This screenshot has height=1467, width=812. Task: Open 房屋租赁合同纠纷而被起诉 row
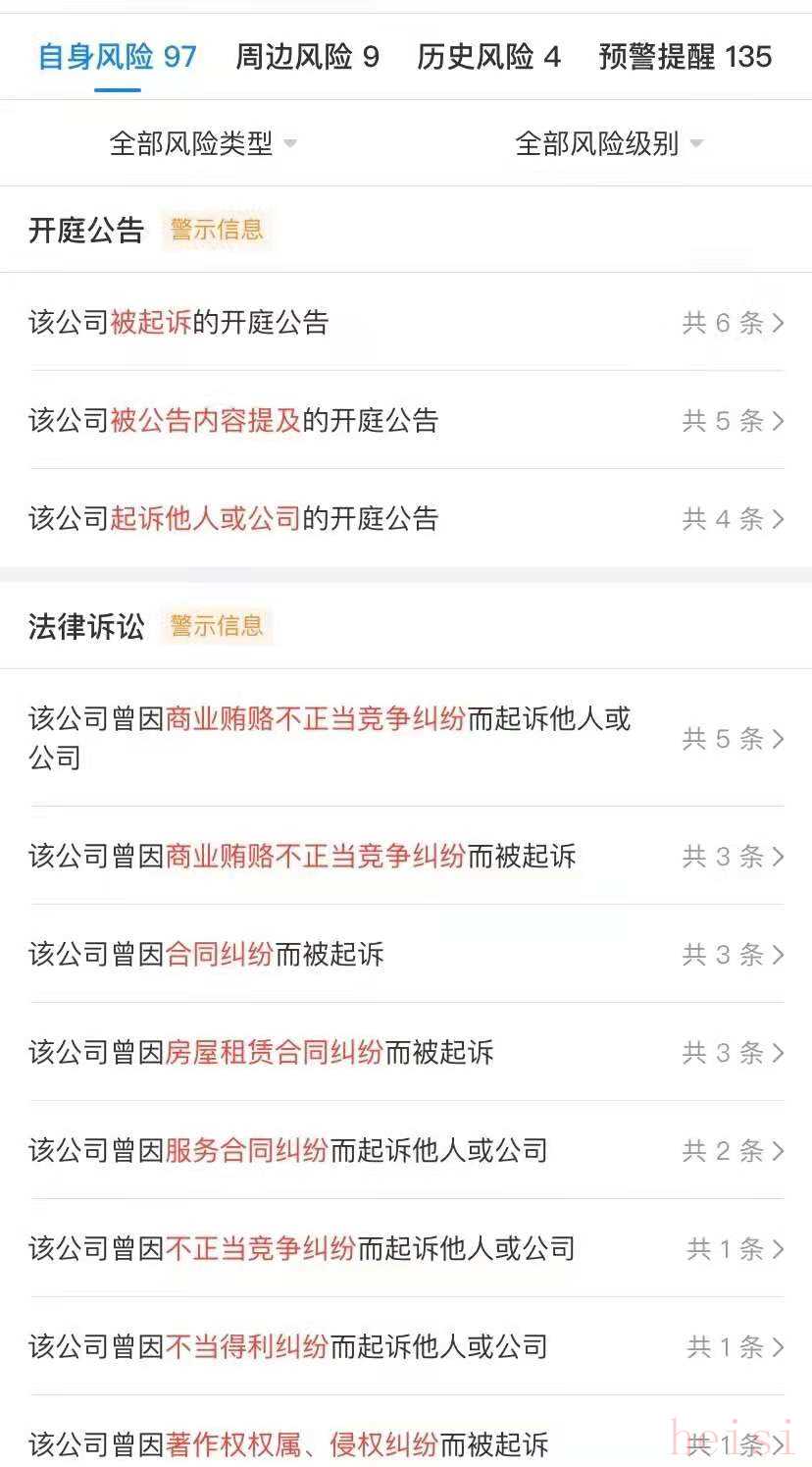[x=406, y=1052]
